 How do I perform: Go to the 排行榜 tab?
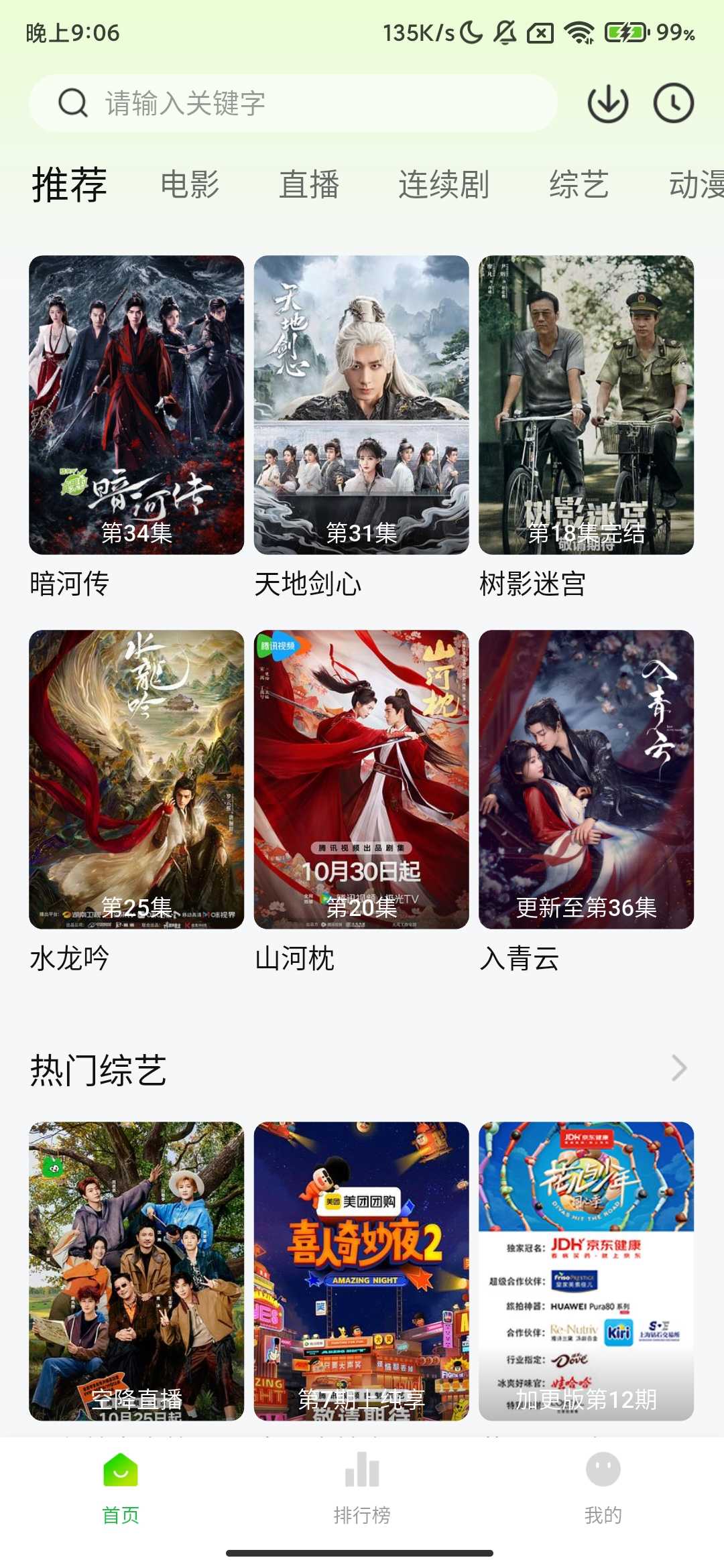pyautogui.click(x=362, y=1485)
